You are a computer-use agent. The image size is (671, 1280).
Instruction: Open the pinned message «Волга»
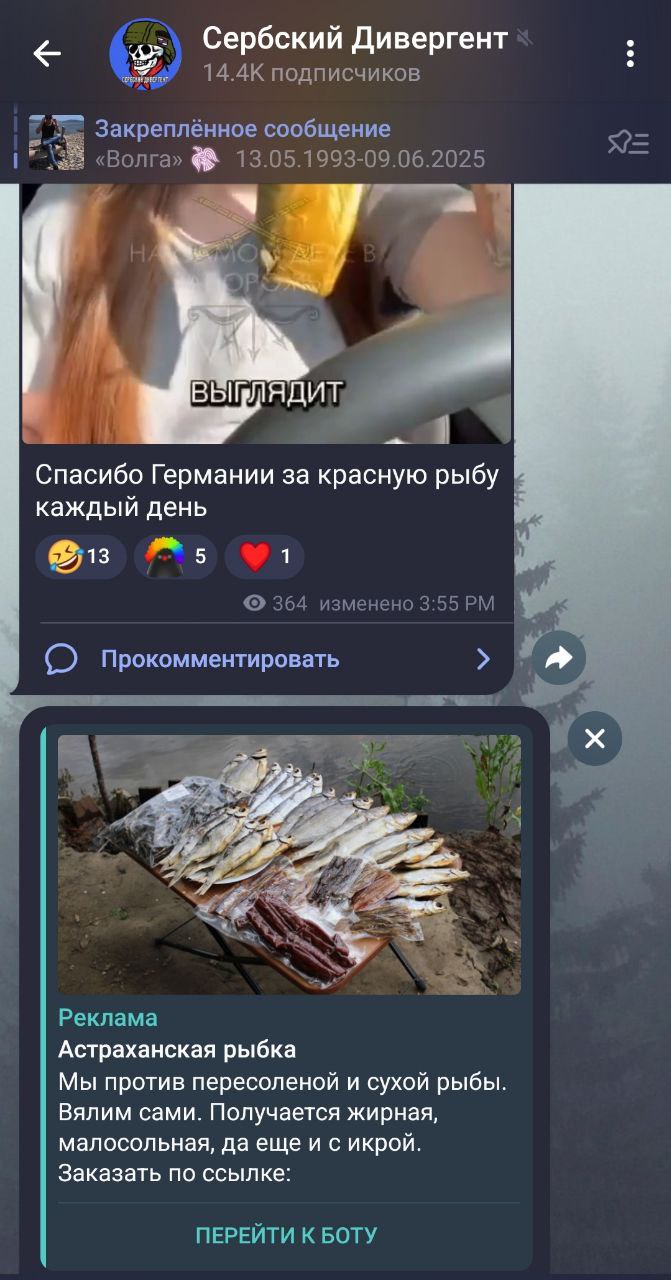coord(290,143)
